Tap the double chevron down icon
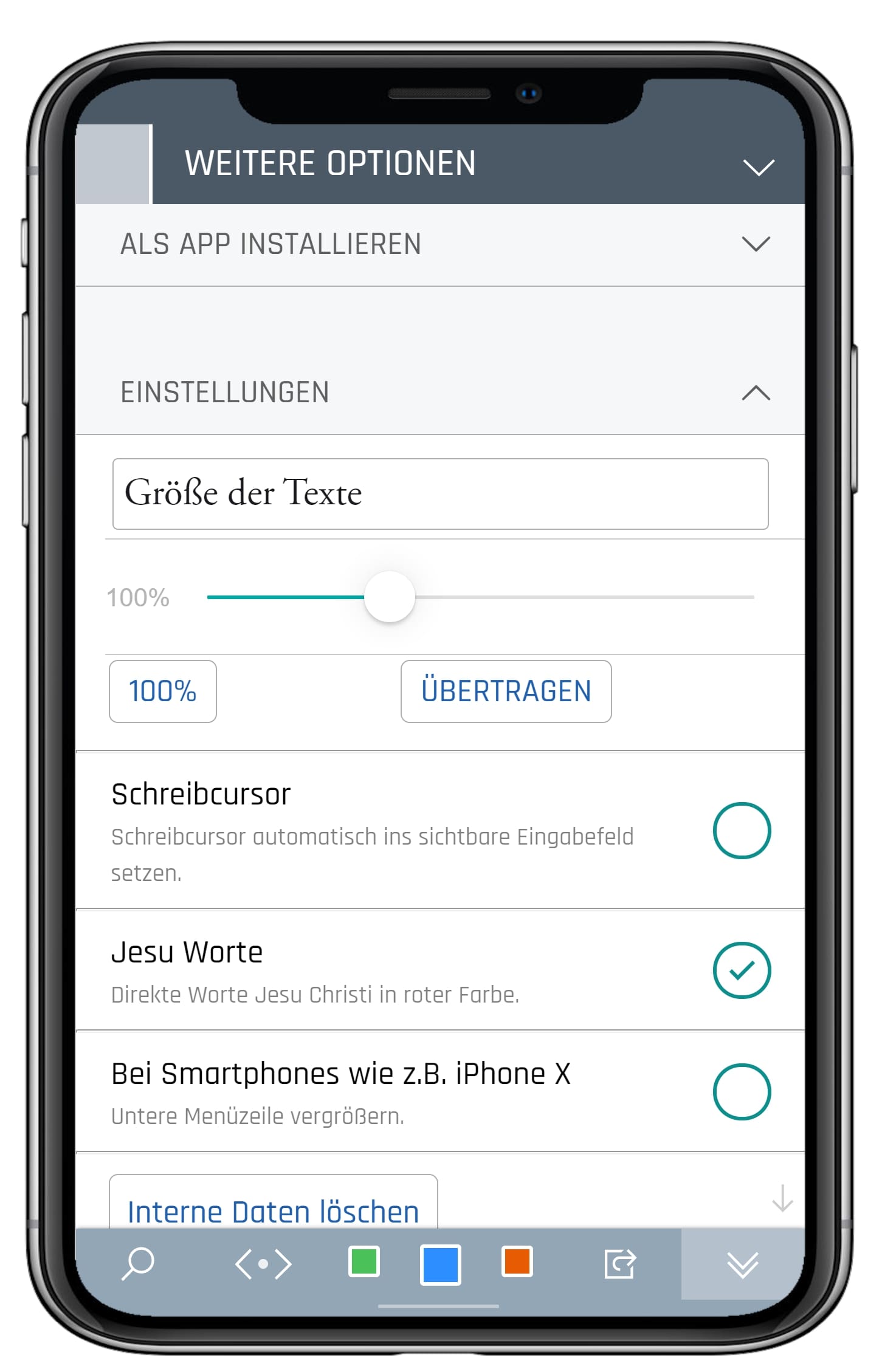 742,1265
